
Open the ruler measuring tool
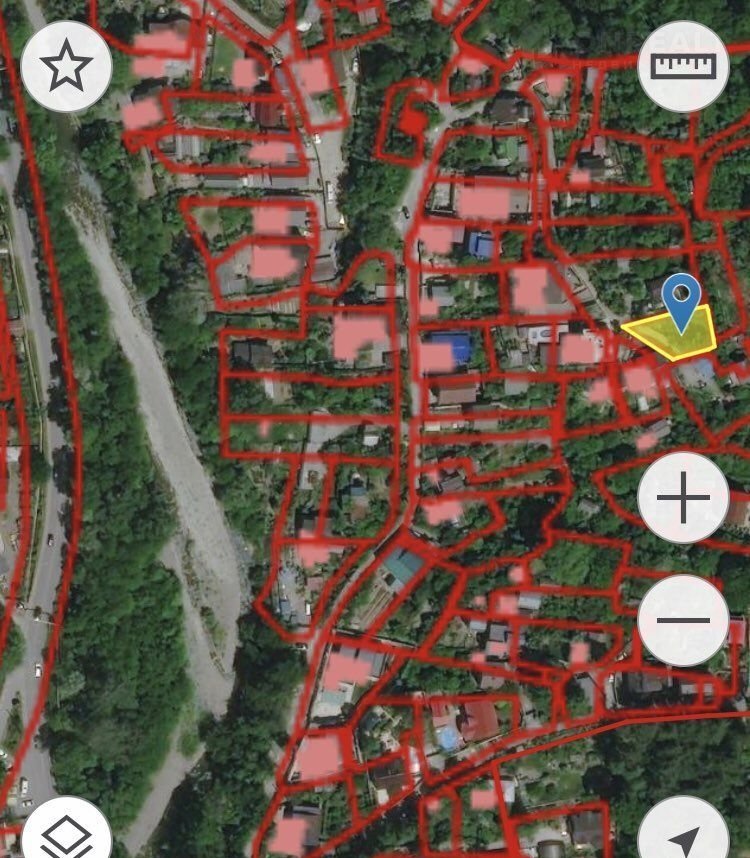click(x=683, y=66)
